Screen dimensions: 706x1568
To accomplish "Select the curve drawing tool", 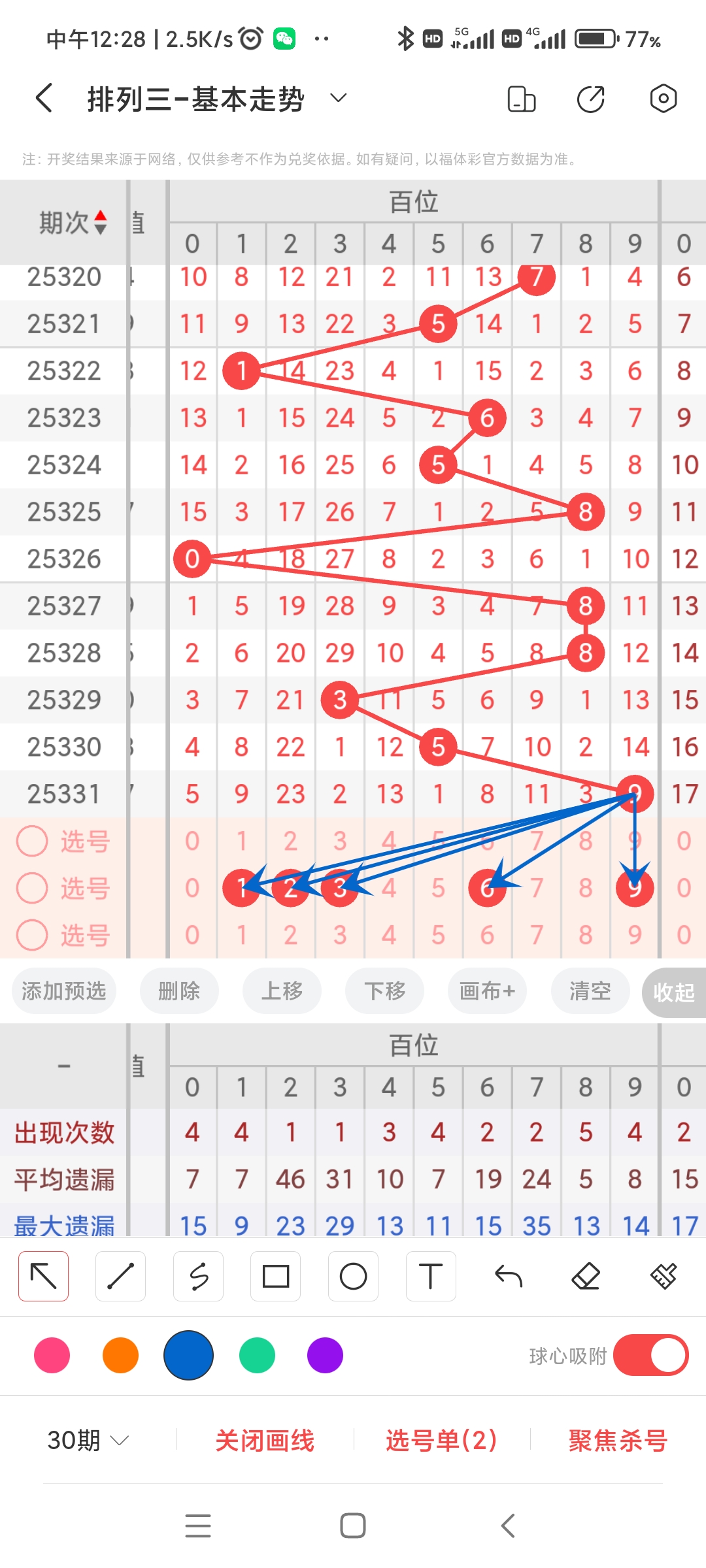I will [x=199, y=1275].
